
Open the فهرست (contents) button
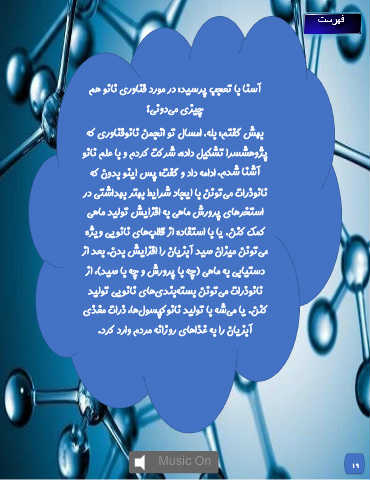tap(332, 23)
